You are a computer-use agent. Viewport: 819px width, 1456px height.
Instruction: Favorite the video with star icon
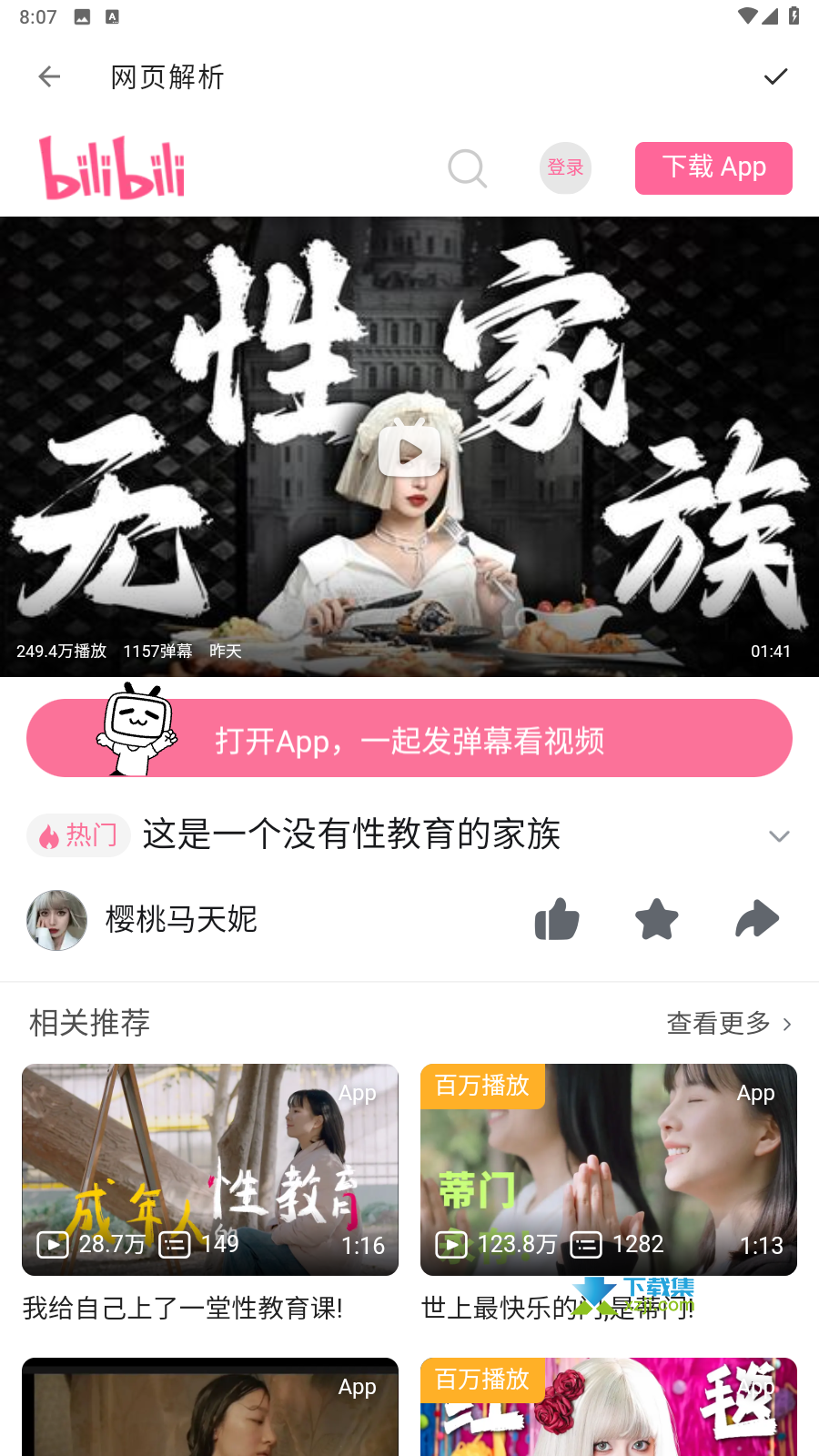point(657,919)
